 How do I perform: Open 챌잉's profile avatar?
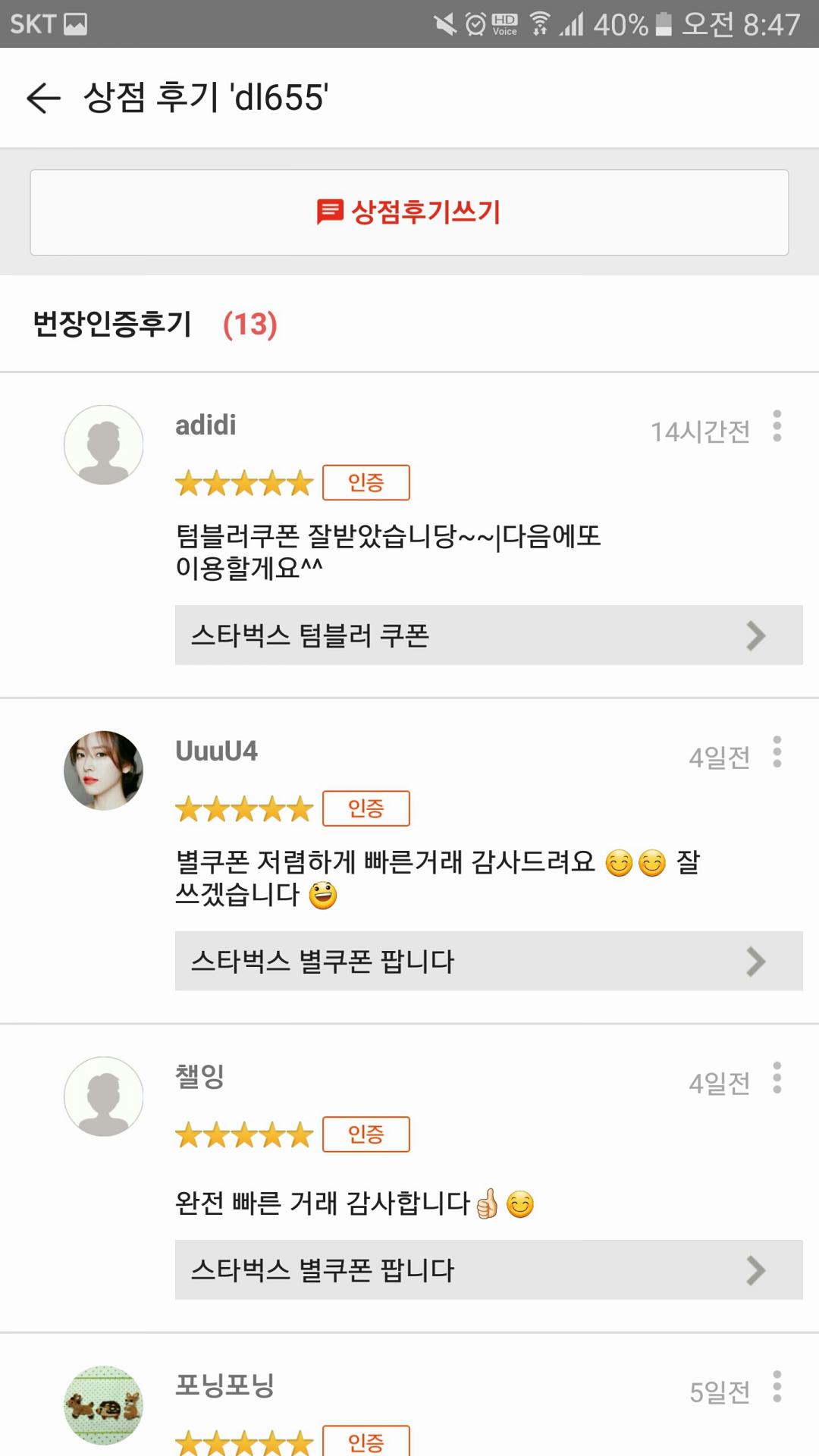(x=104, y=1097)
